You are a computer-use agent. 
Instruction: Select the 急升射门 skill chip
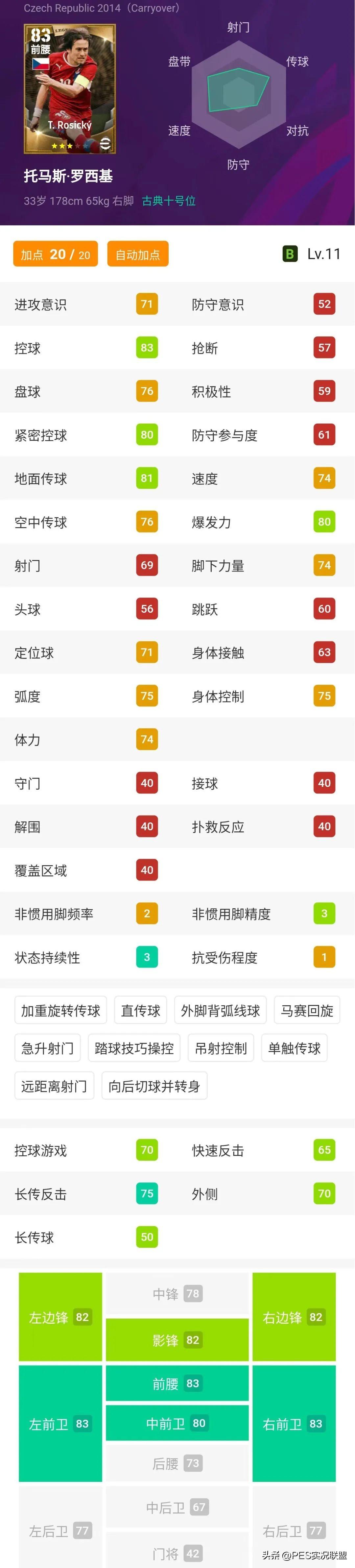47,1048
